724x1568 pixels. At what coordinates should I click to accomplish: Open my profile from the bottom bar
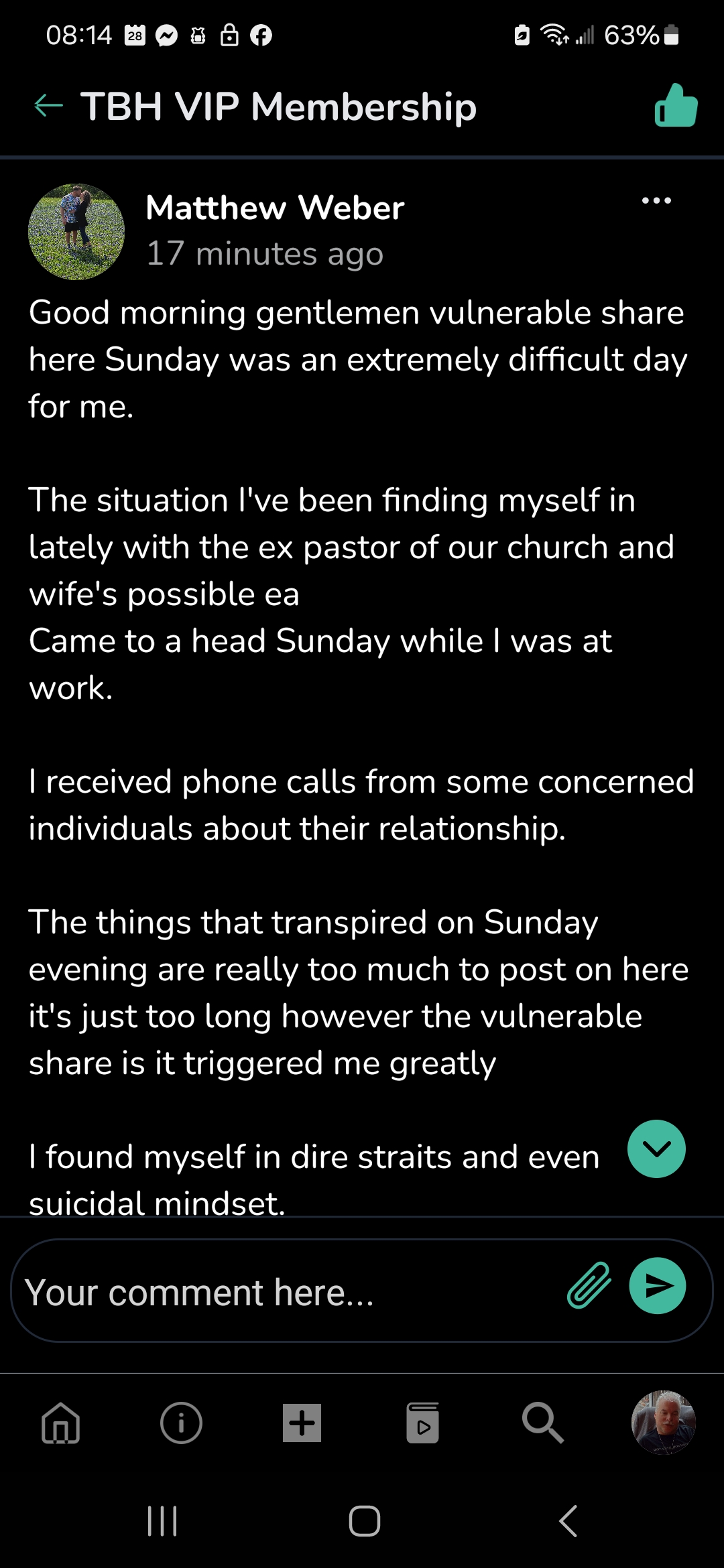663,1422
